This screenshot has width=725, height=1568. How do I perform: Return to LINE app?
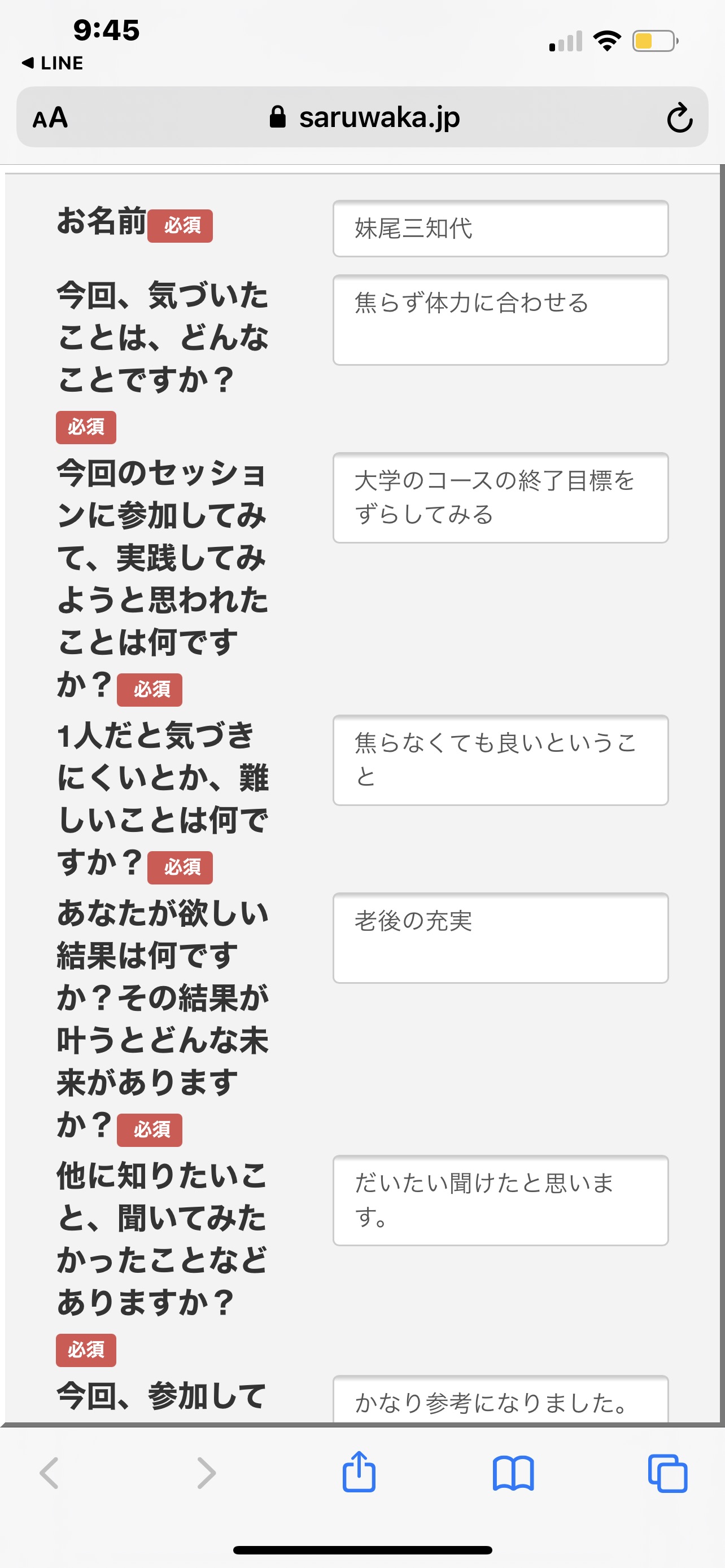pos(53,63)
